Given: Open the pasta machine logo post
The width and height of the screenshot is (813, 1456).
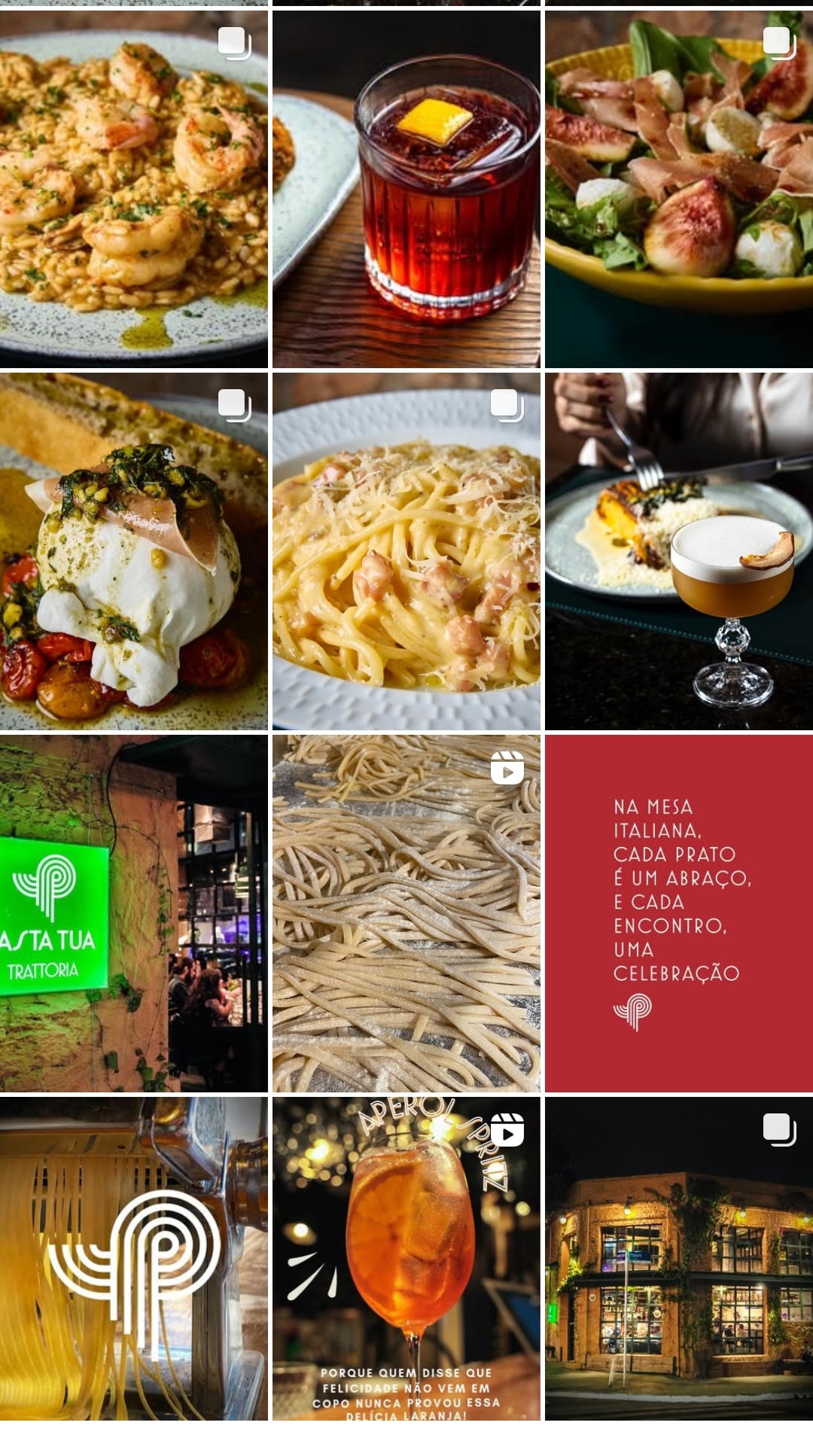Looking at the screenshot, I should pyautogui.click(x=133, y=1258).
